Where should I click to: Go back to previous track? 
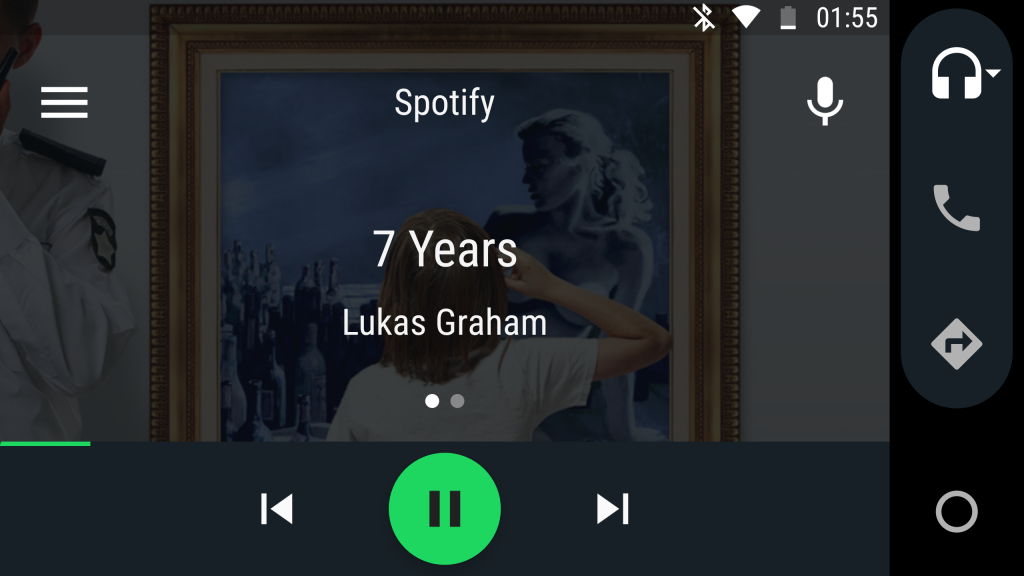tap(277, 509)
